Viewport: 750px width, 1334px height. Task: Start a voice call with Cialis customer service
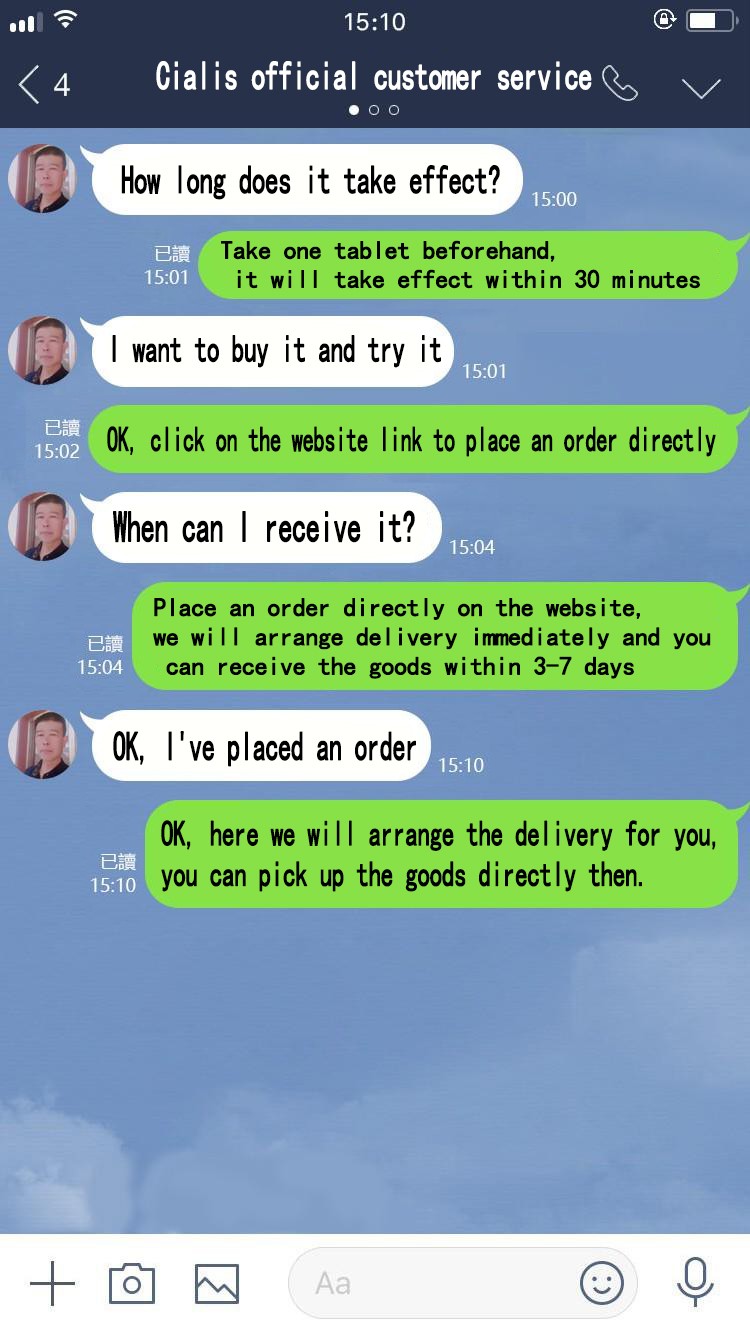point(620,85)
